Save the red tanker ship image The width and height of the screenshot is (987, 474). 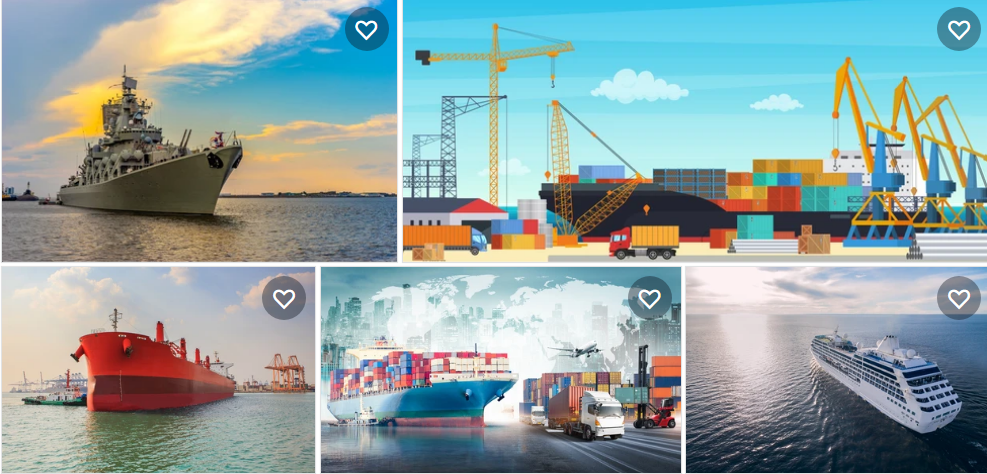[x=284, y=298]
